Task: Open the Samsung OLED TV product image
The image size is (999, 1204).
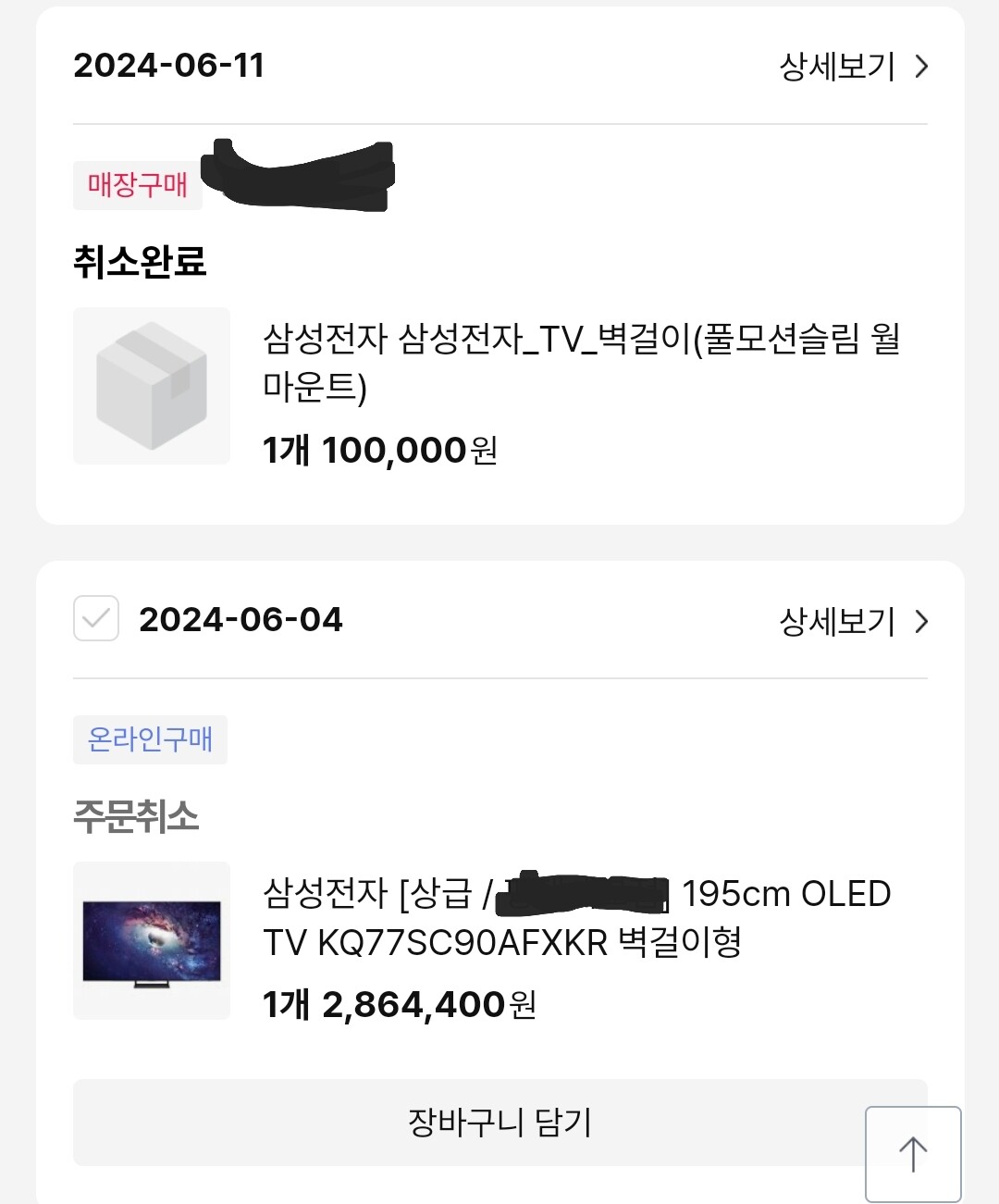Action: pos(152,940)
